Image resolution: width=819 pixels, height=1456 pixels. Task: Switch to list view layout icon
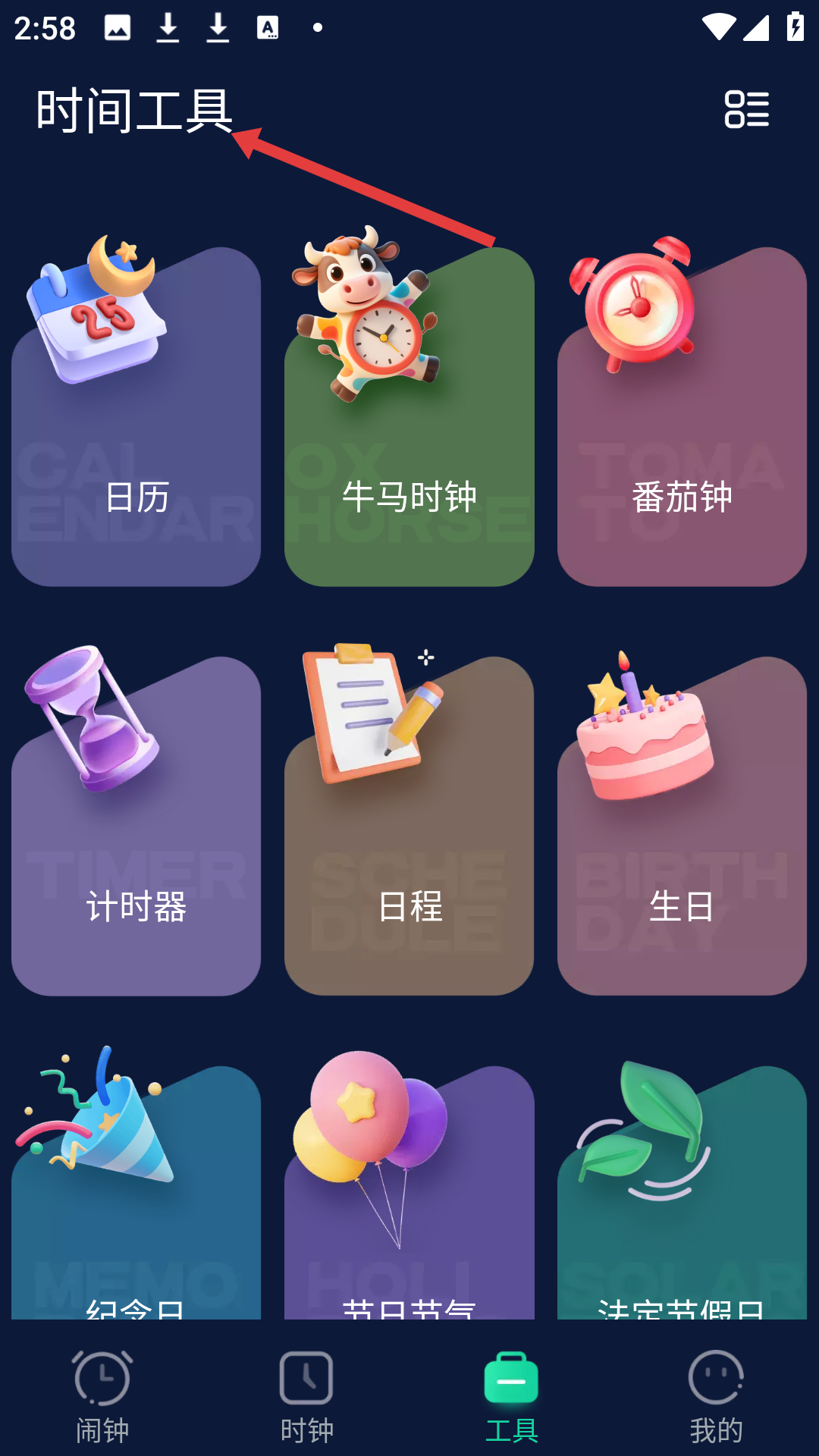click(x=746, y=109)
